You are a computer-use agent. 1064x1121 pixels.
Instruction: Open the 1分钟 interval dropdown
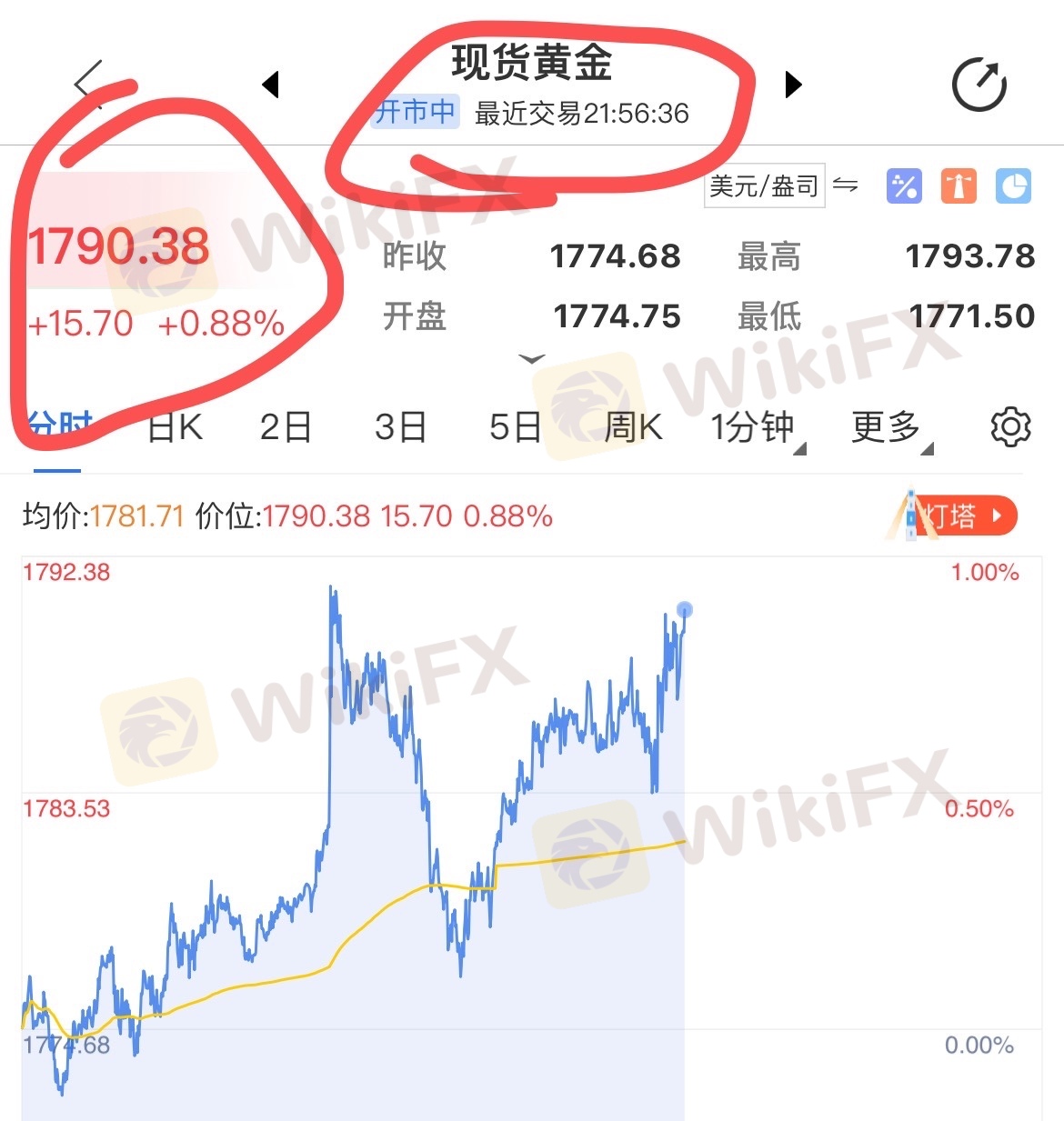pos(755,426)
